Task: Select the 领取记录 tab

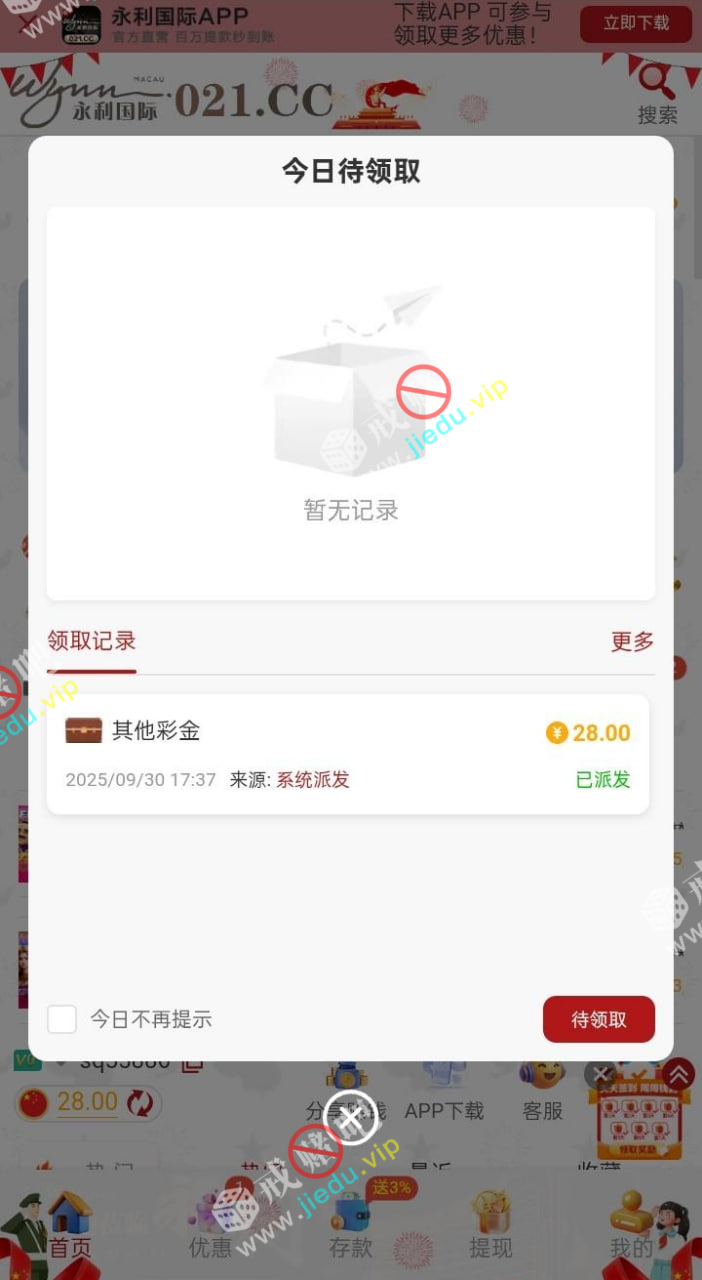Action: point(92,641)
